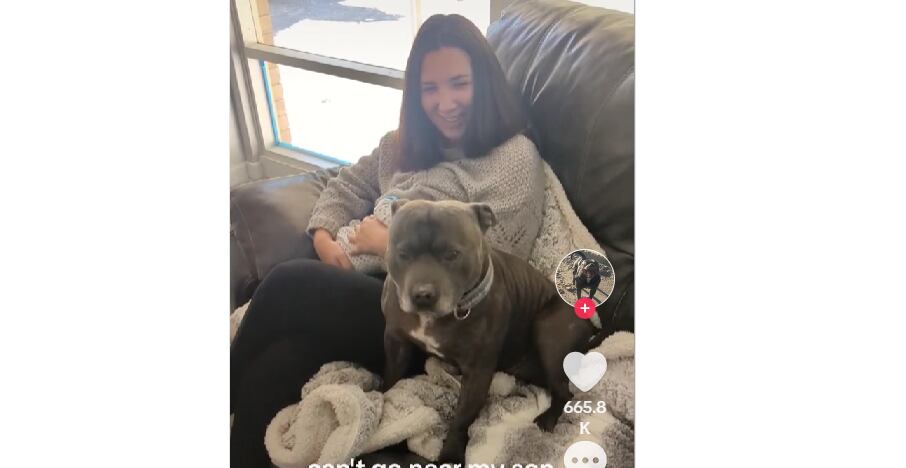The height and width of the screenshot is (468, 906).
Task: Open the creator's profile picture
Action: click(585, 276)
